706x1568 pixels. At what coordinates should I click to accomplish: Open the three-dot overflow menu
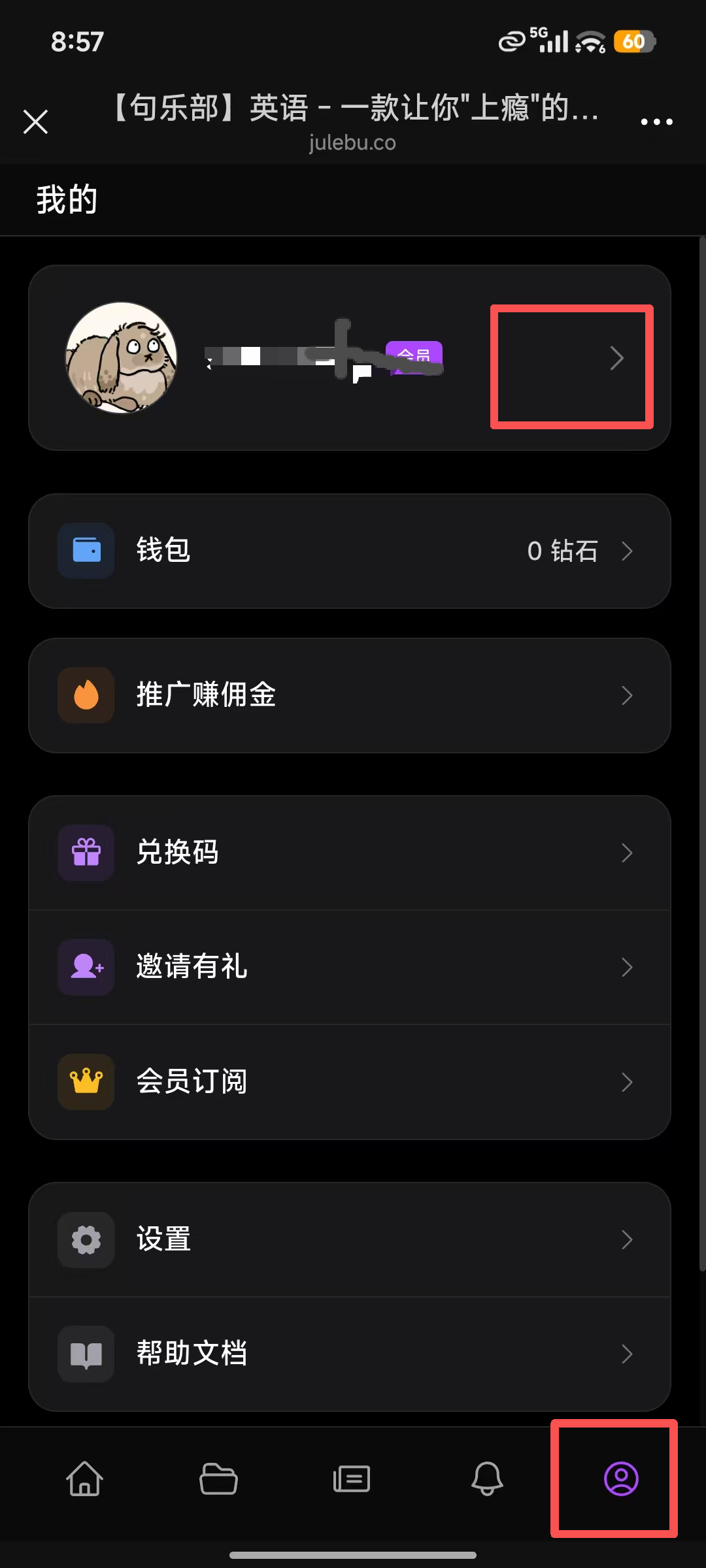click(x=656, y=122)
